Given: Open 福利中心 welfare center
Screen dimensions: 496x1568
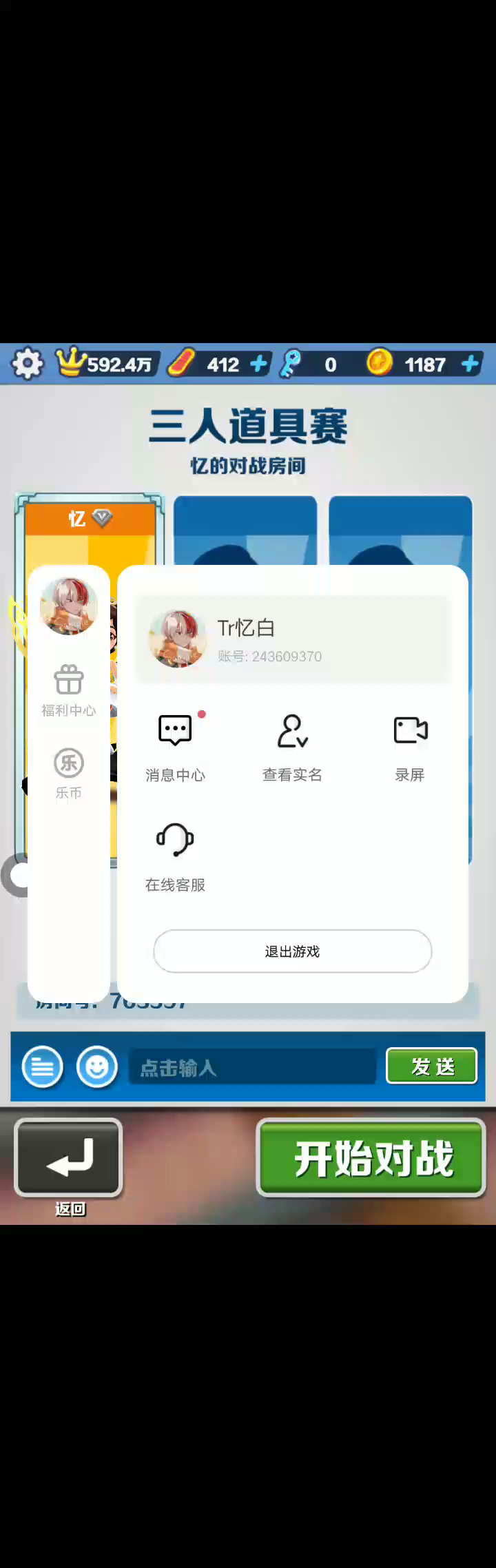Looking at the screenshot, I should pos(69,690).
